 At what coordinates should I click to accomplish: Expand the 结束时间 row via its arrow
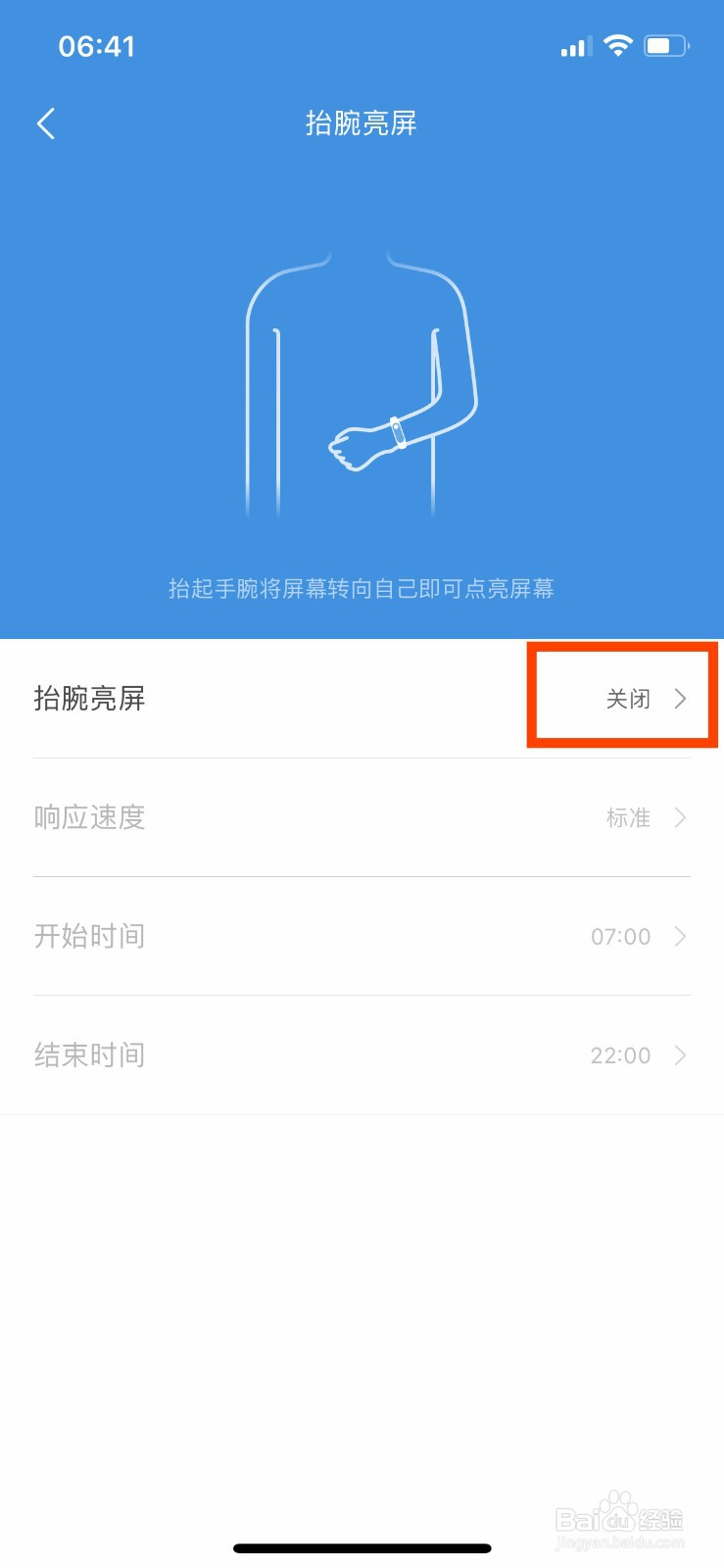pyautogui.click(x=679, y=1055)
